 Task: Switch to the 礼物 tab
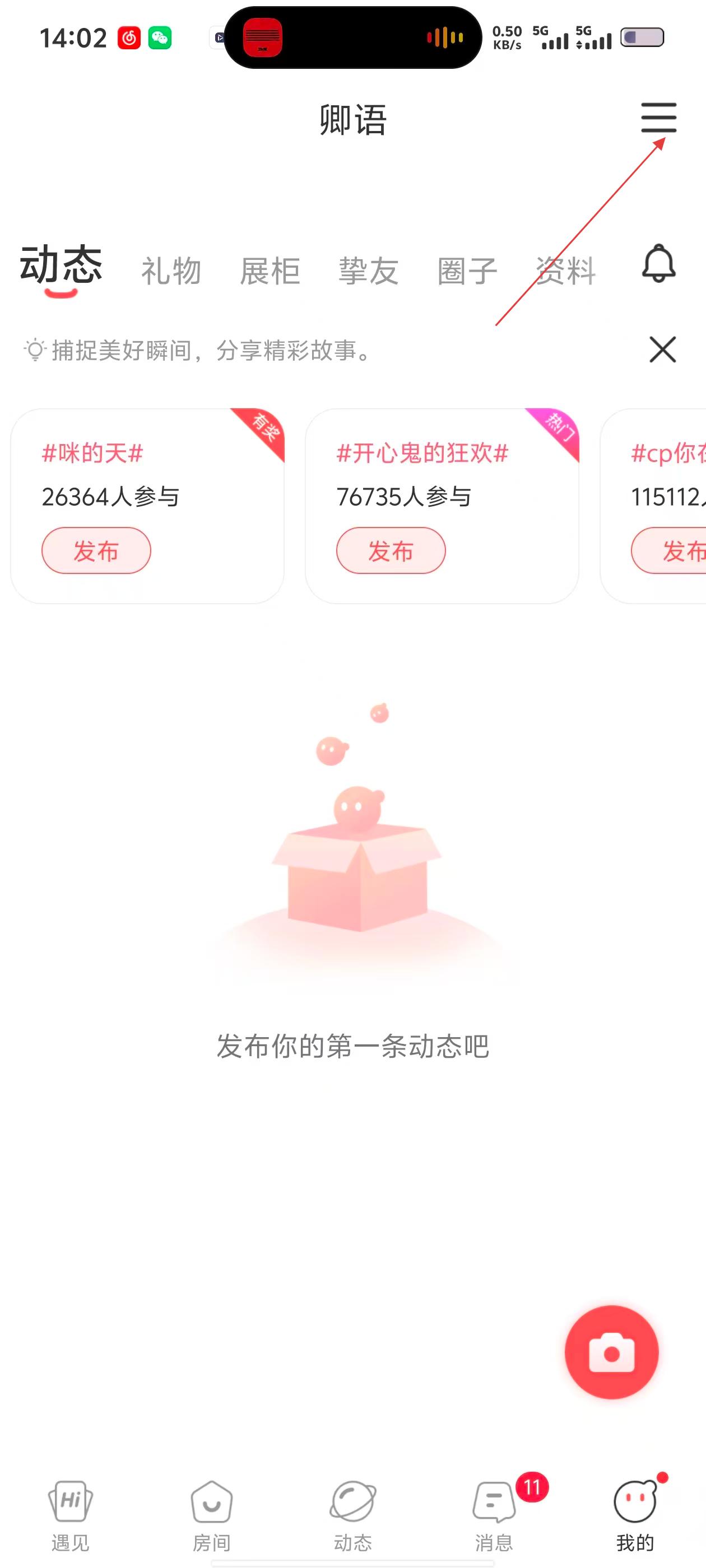point(171,271)
